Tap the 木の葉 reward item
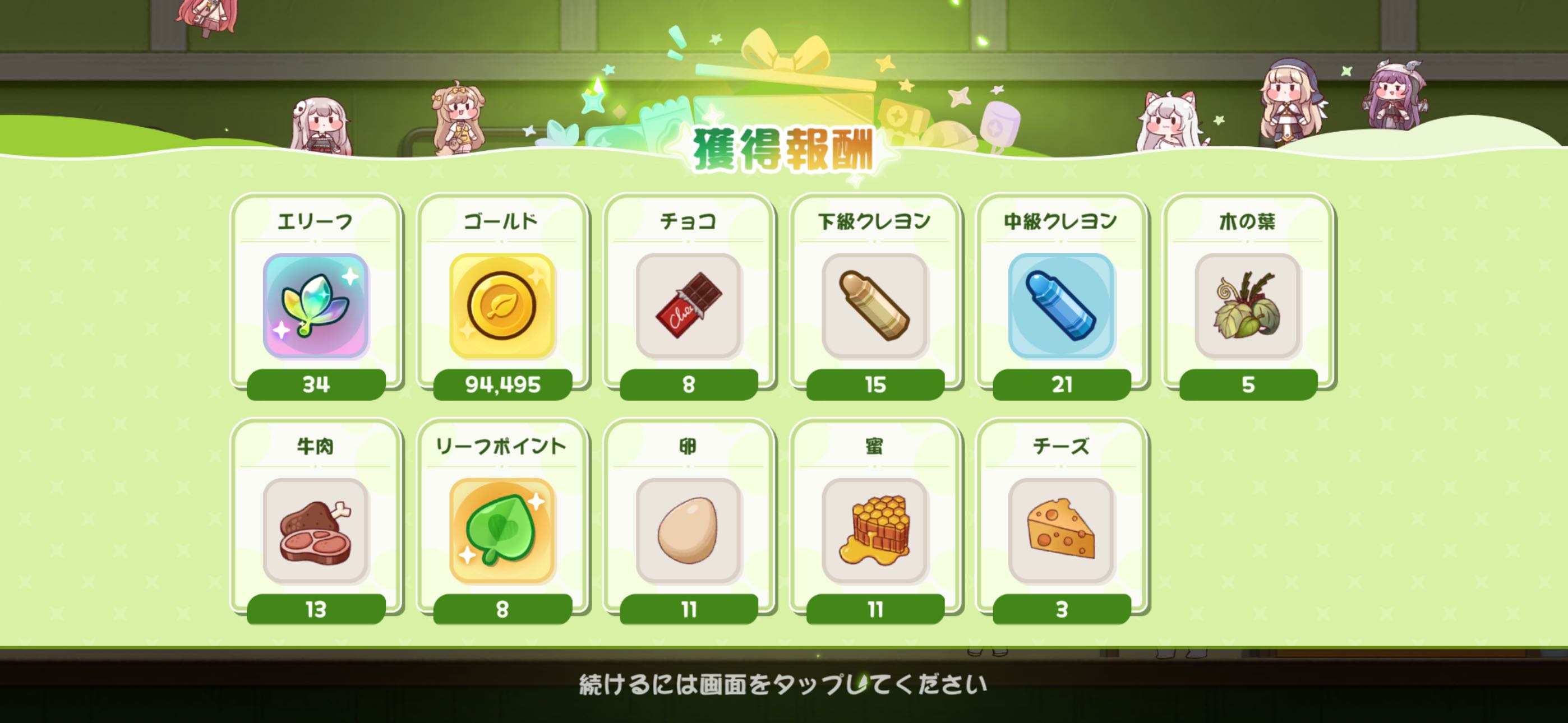The width and height of the screenshot is (1568, 723). (1247, 305)
